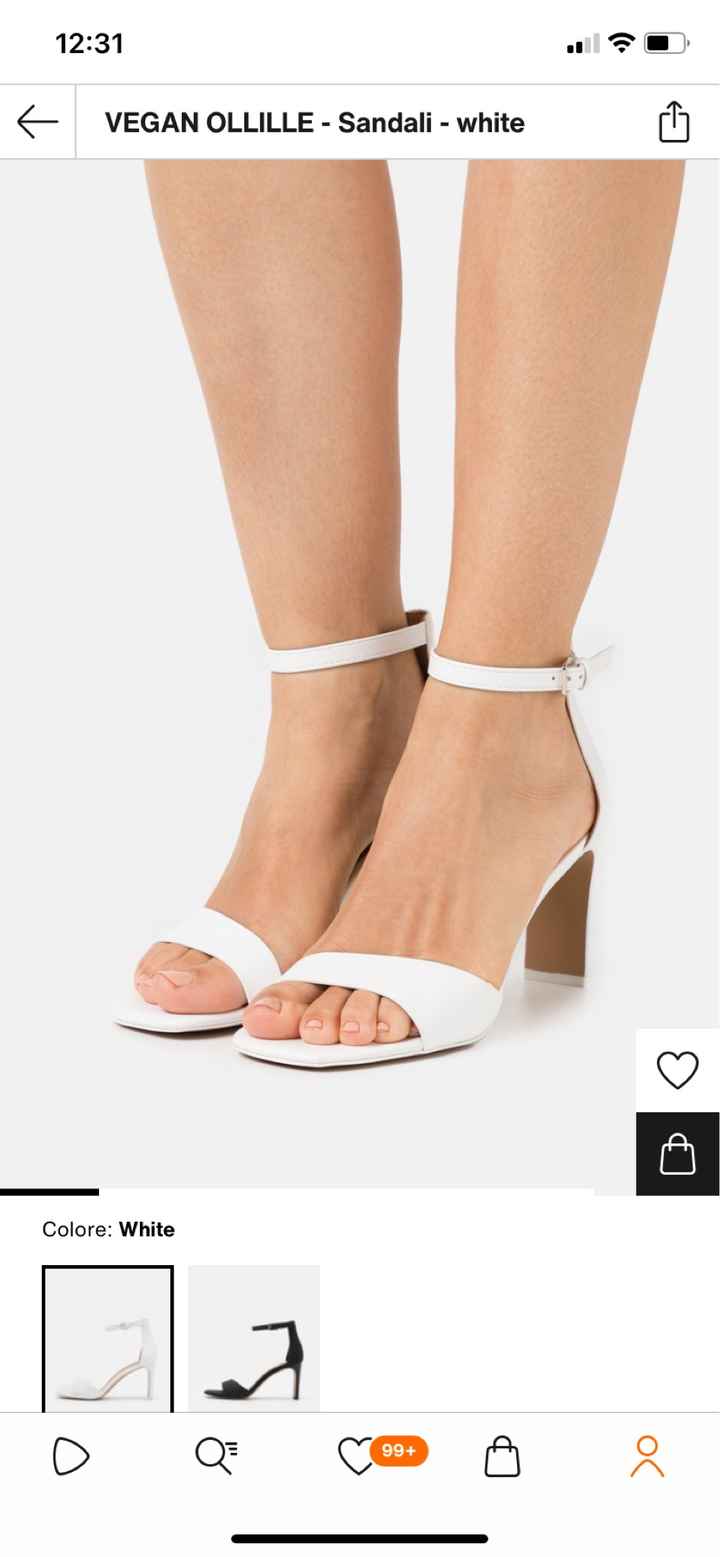Tap the back arrow to return
720x1557 pixels.
36,121
